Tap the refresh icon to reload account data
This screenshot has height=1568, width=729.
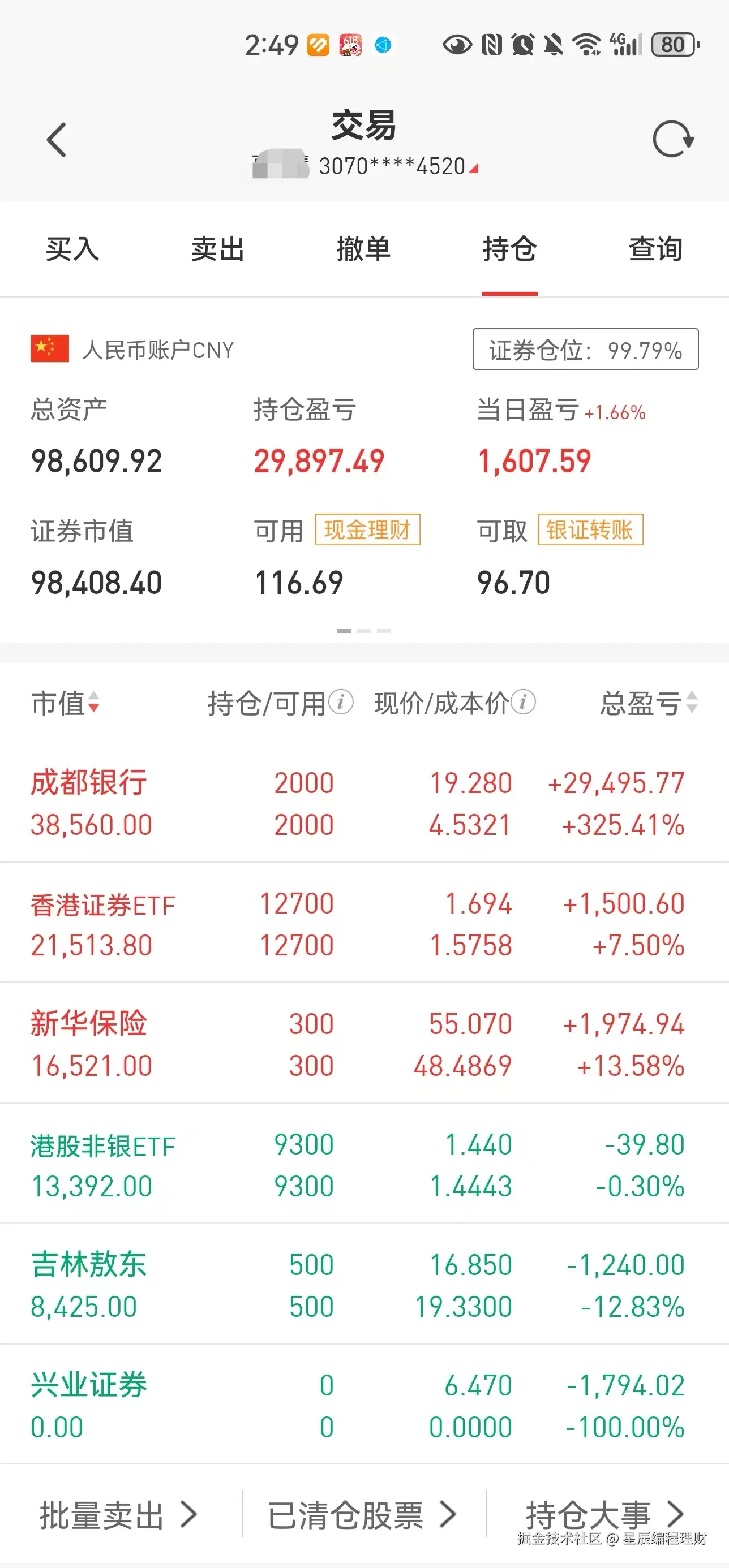click(674, 139)
